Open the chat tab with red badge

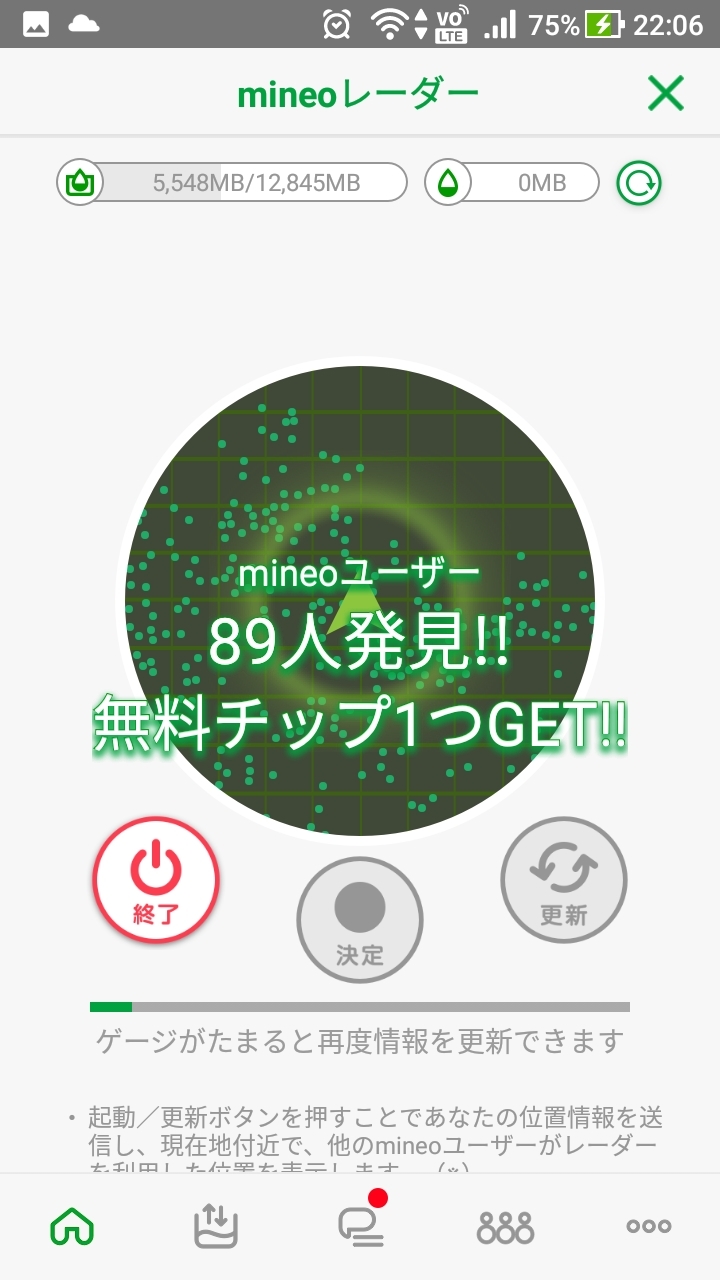(360, 1226)
